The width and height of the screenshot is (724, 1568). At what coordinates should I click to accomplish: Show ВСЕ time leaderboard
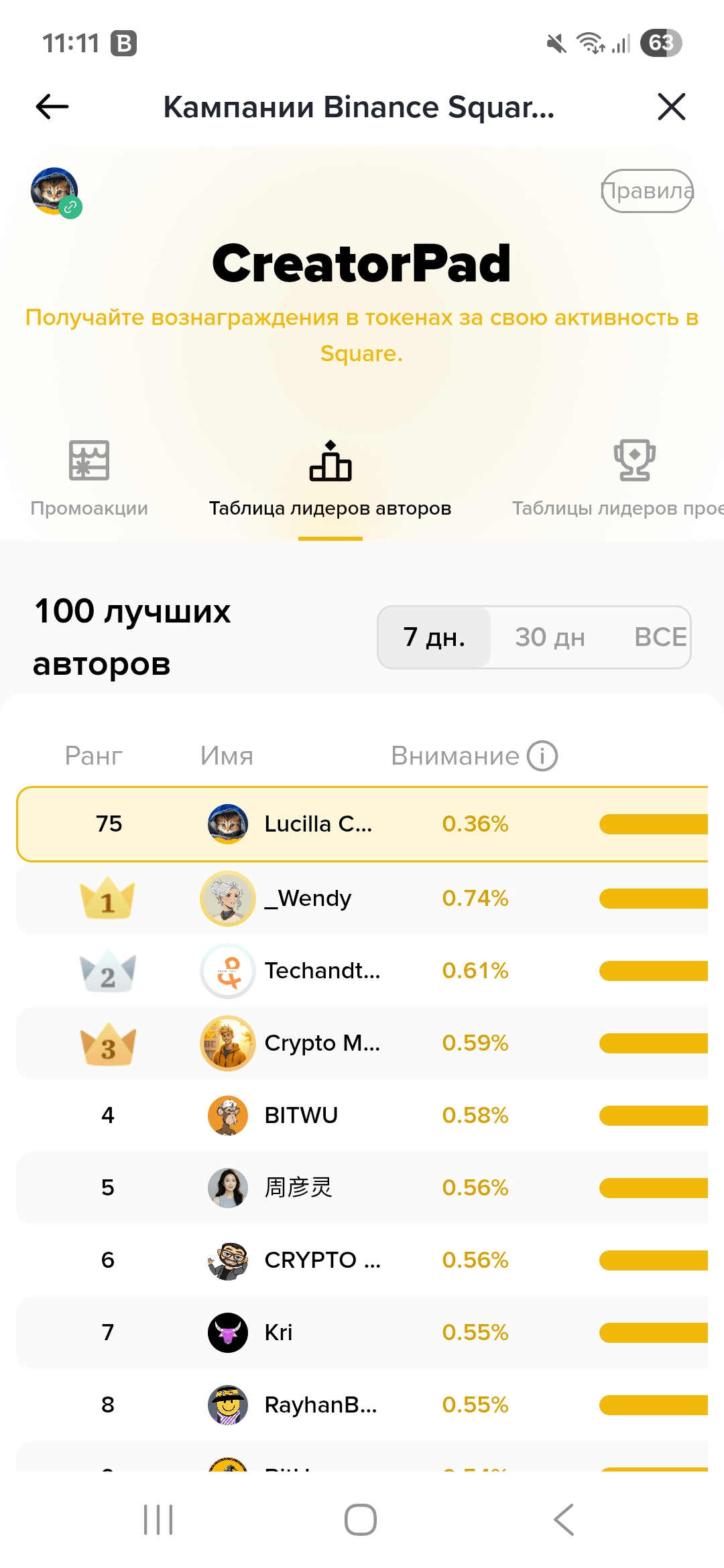click(660, 637)
